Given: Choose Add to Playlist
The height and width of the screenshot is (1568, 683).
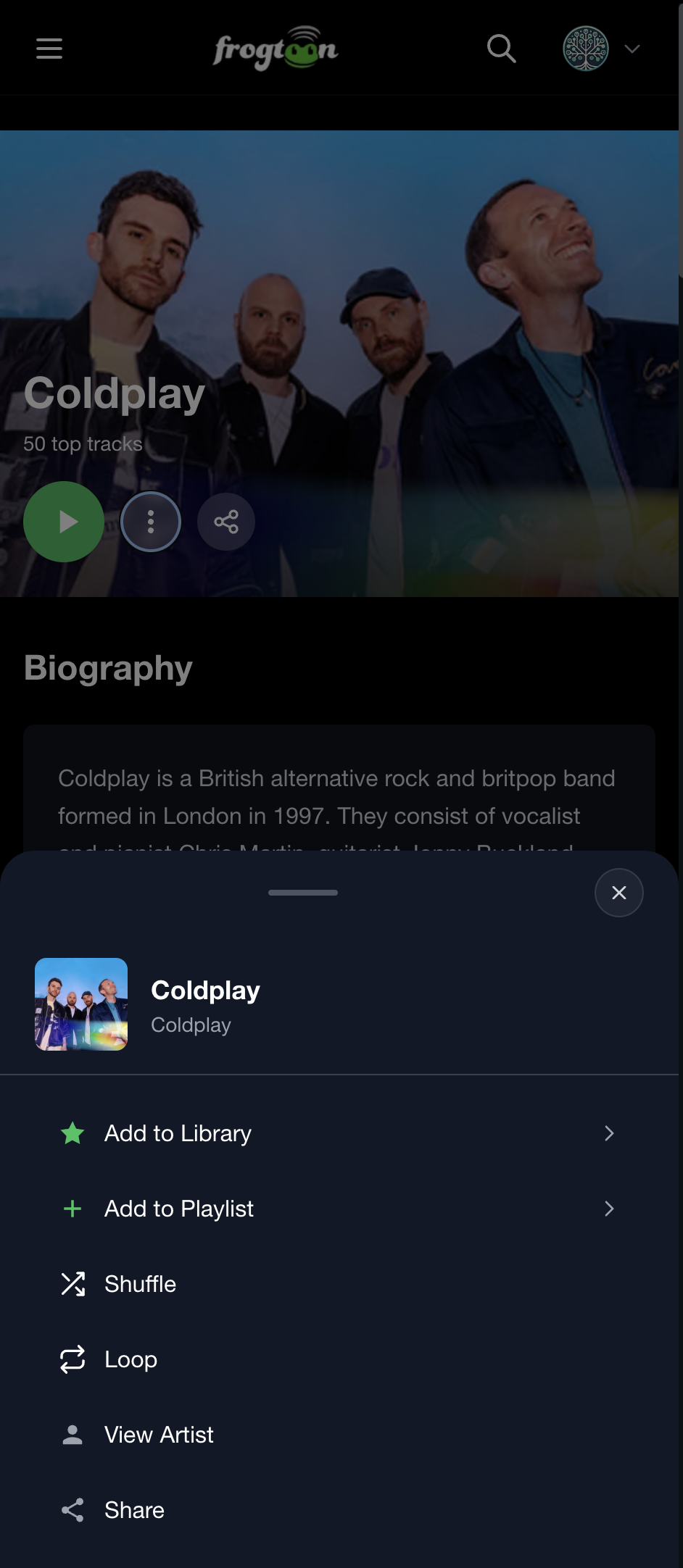Looking at the screenshot, I should [x=179, y=1209].
